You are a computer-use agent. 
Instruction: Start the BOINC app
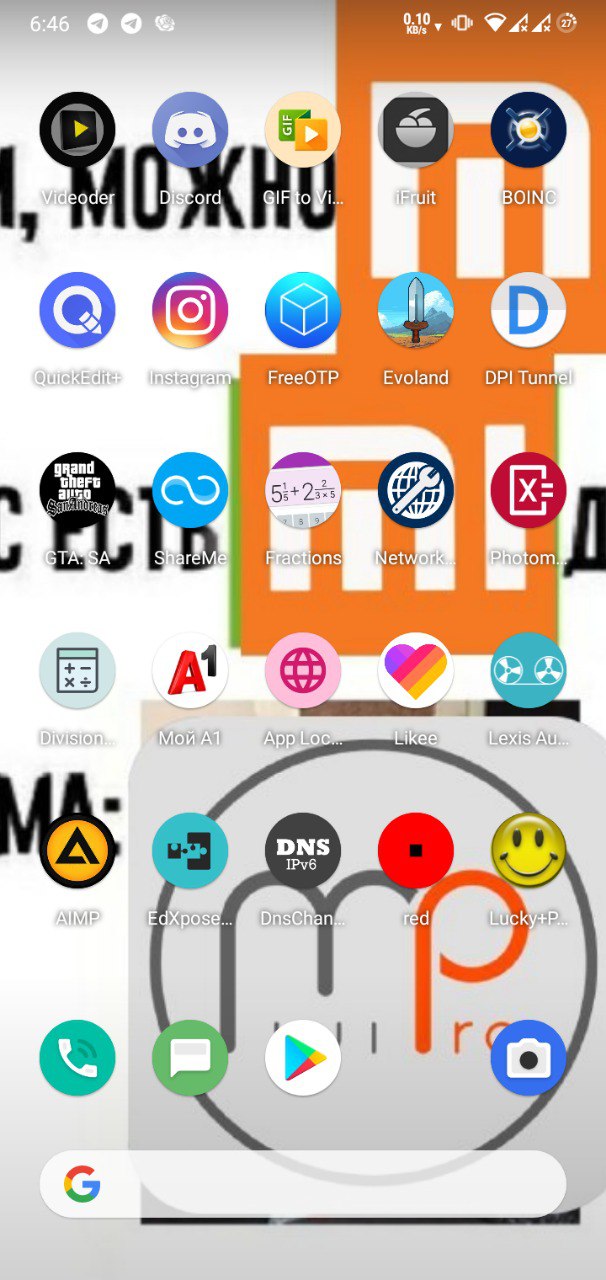click(528, 130)
